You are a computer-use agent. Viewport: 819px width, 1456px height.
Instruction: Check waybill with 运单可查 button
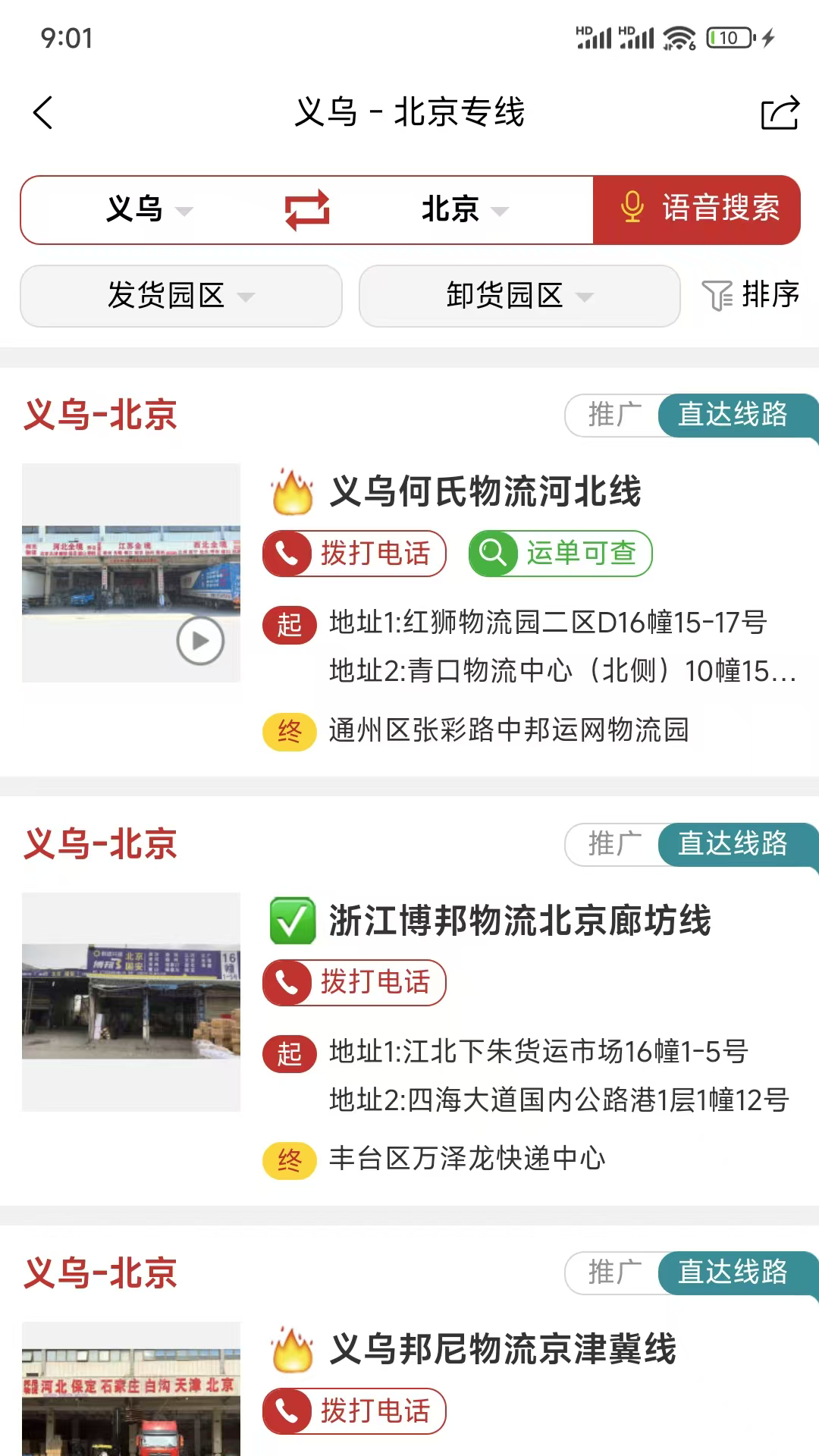click(x=560, y=554)
